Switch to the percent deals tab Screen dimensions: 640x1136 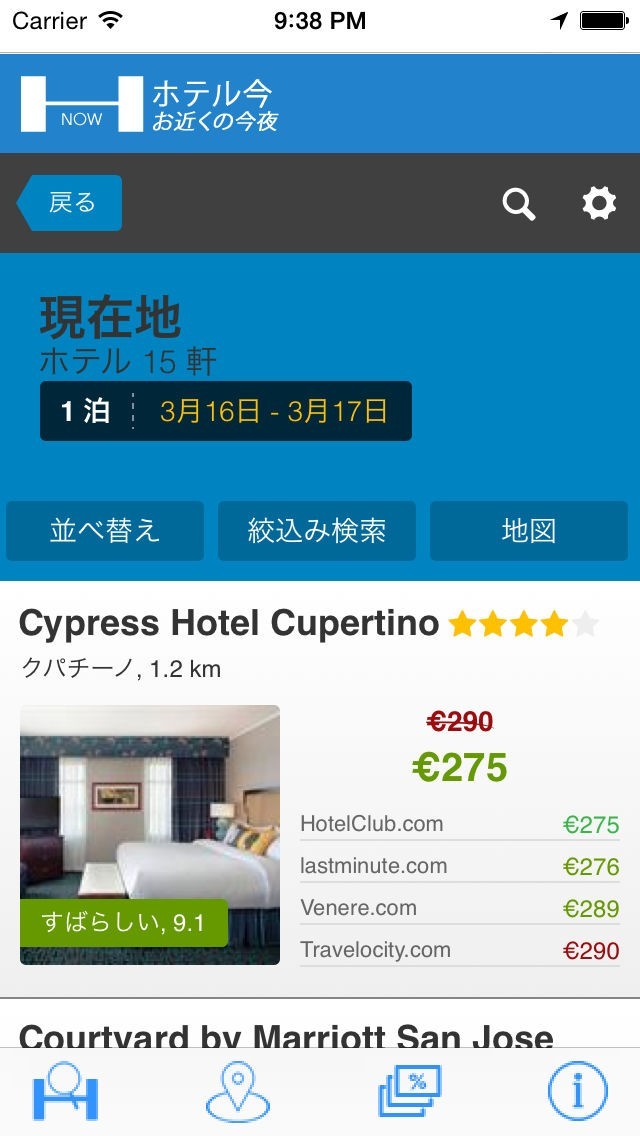[x=409, y=1092]
